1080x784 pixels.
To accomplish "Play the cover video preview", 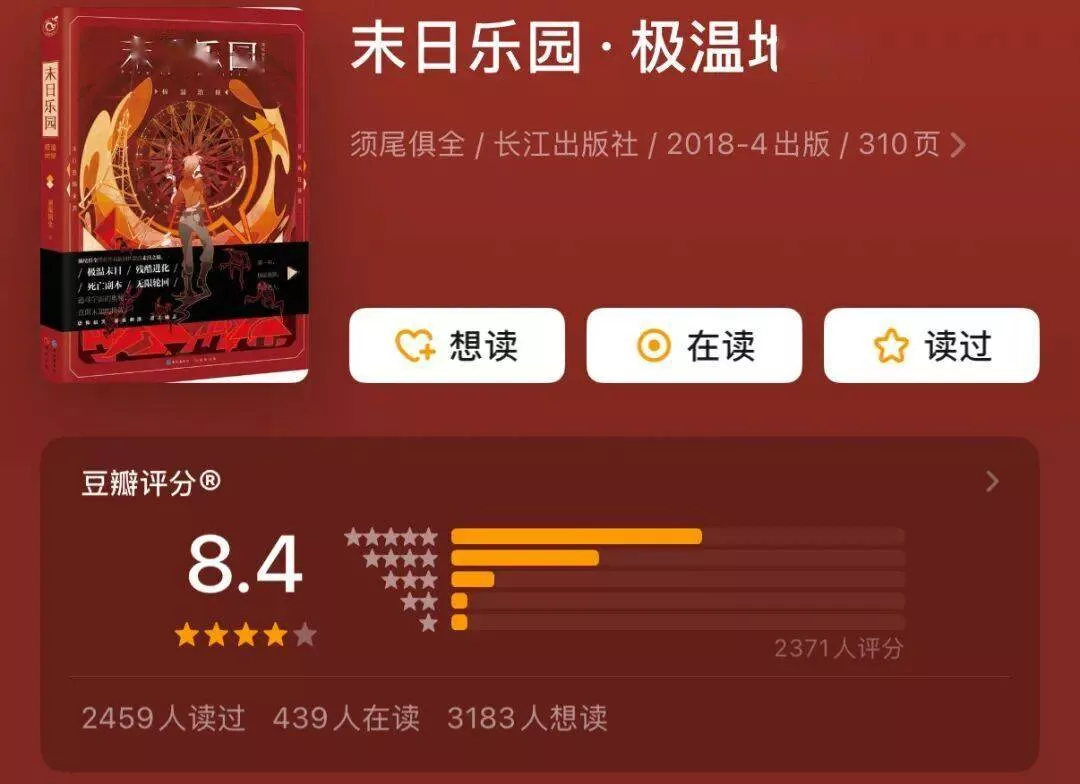I will pyautogui.click(x=292, y=271).
